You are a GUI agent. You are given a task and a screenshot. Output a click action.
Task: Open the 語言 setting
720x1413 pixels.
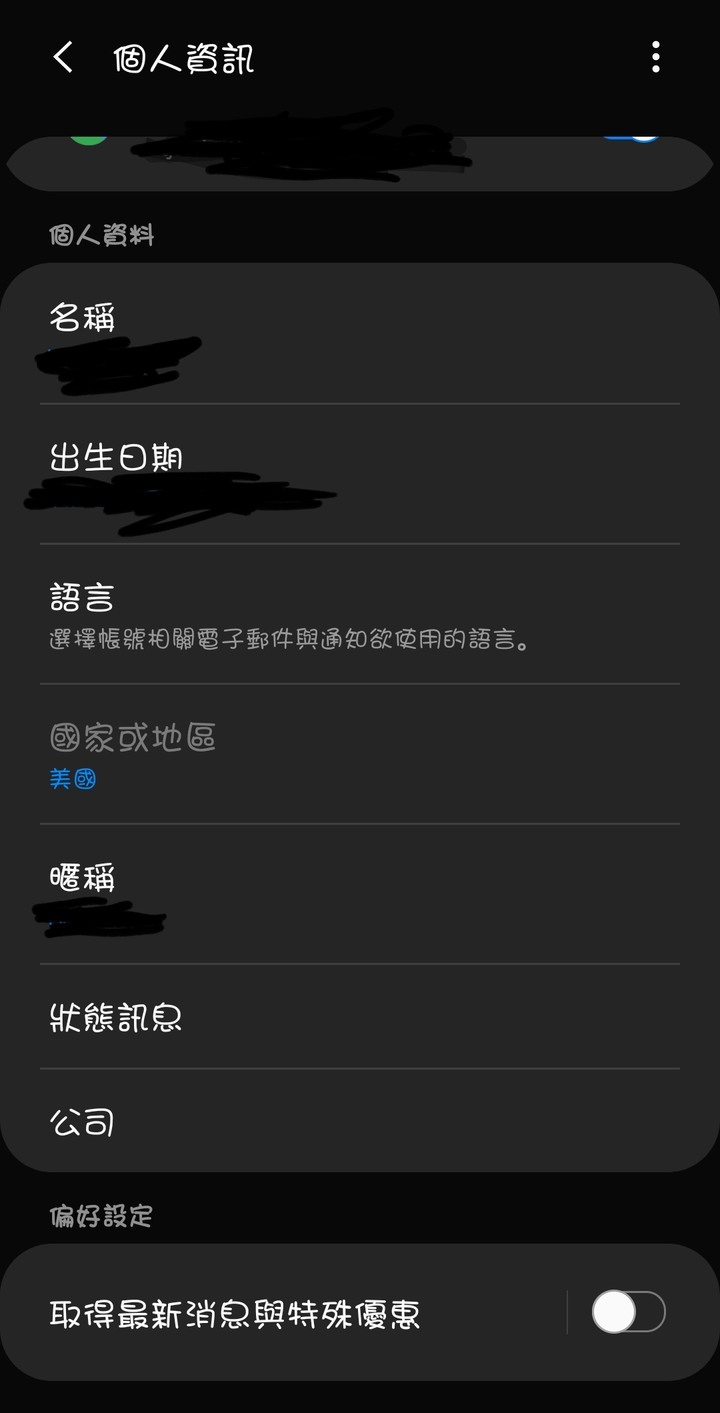(x=360, y=615)
